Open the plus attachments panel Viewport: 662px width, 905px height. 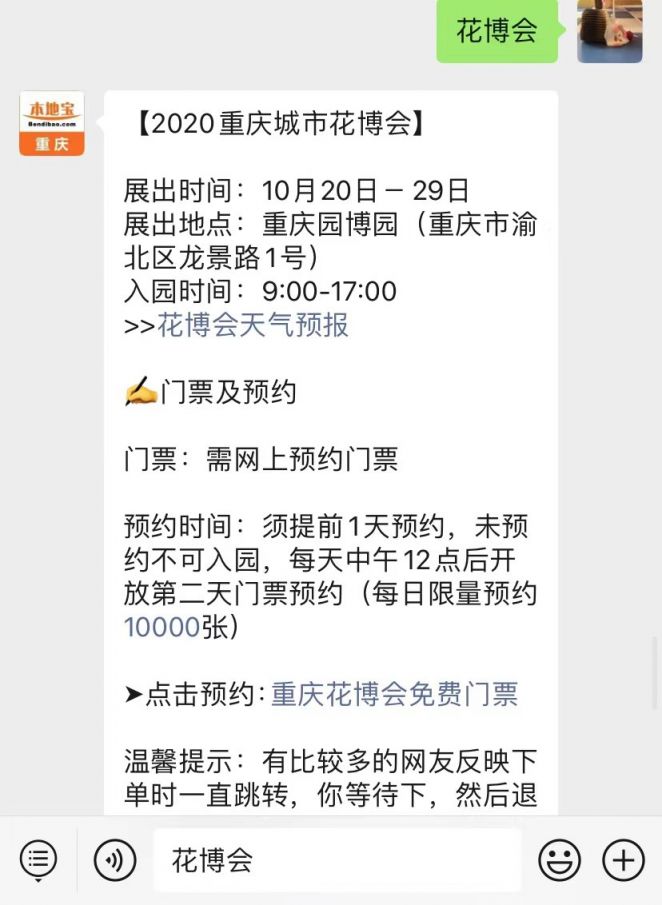coord(622,859)
